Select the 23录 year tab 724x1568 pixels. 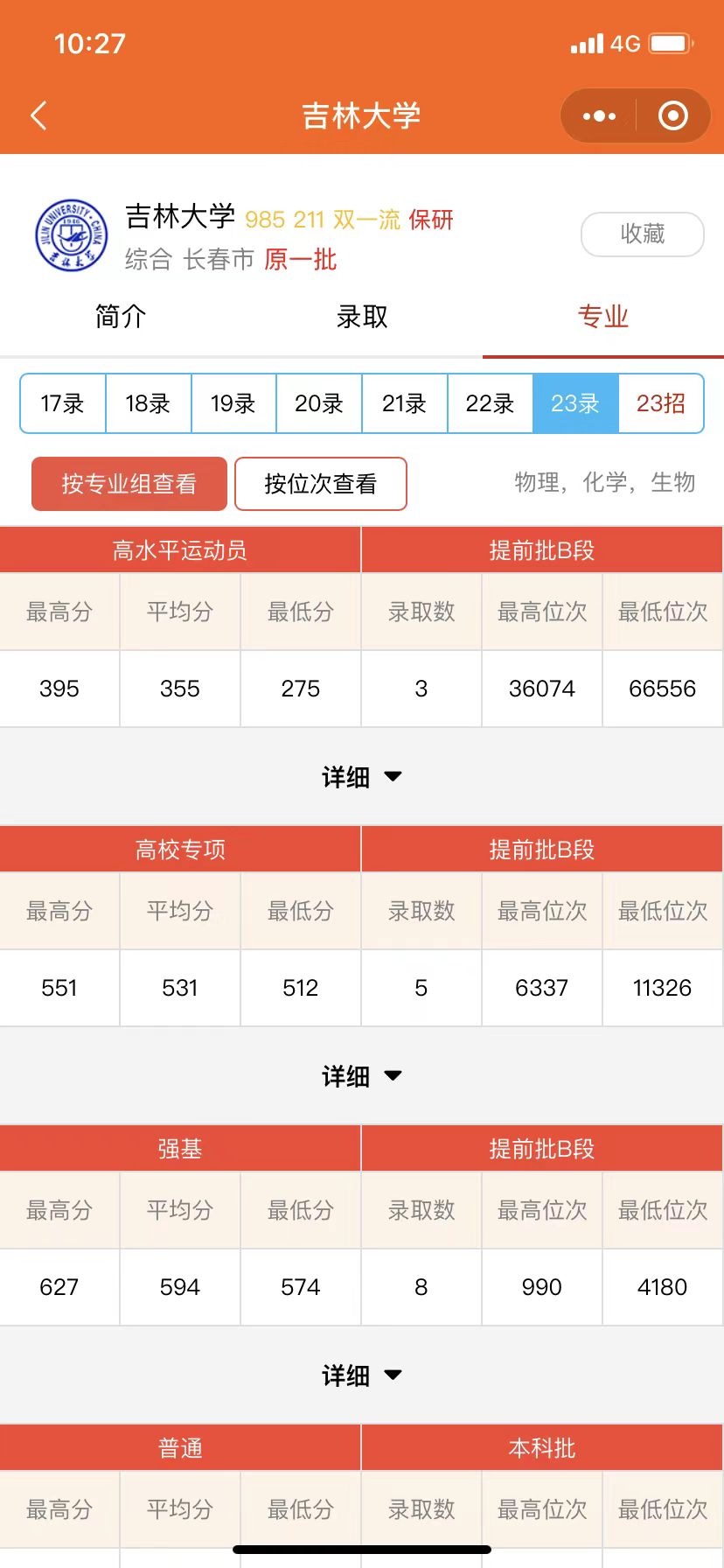pyautogui.click(x=575, y=403)
